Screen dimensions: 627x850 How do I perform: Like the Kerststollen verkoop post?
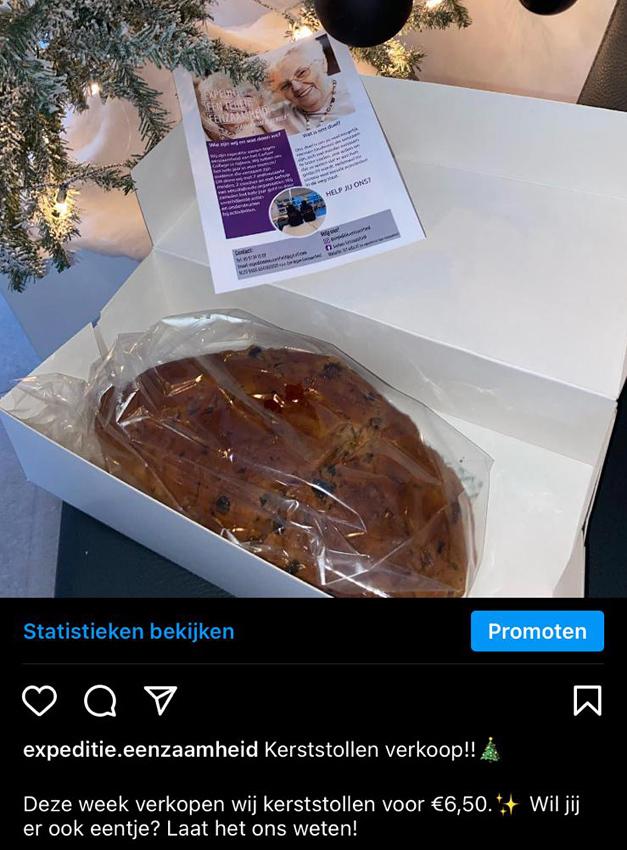click(x=39, y=700)
